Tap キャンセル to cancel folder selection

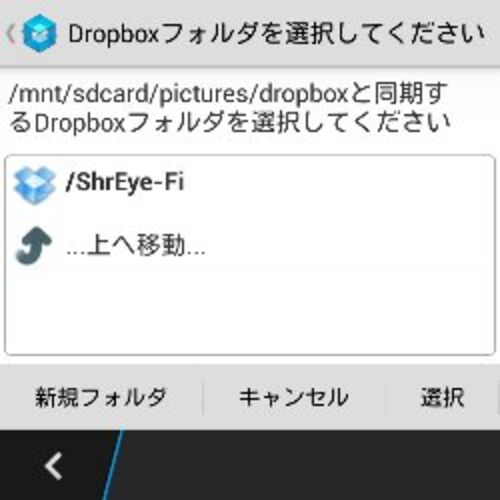pos(293,397)
